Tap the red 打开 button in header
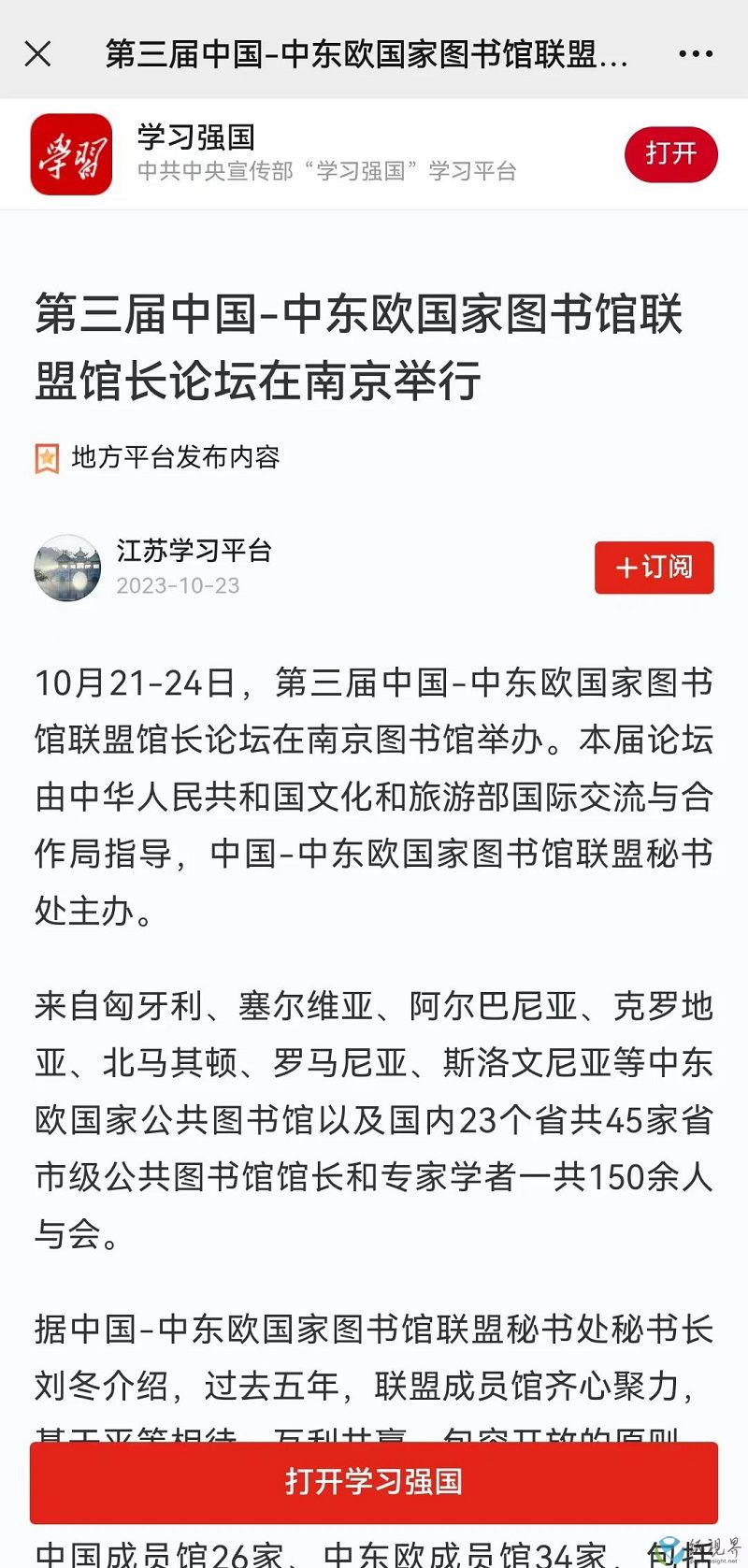This screenshot has width=748, height=1568. click(670, 153)
